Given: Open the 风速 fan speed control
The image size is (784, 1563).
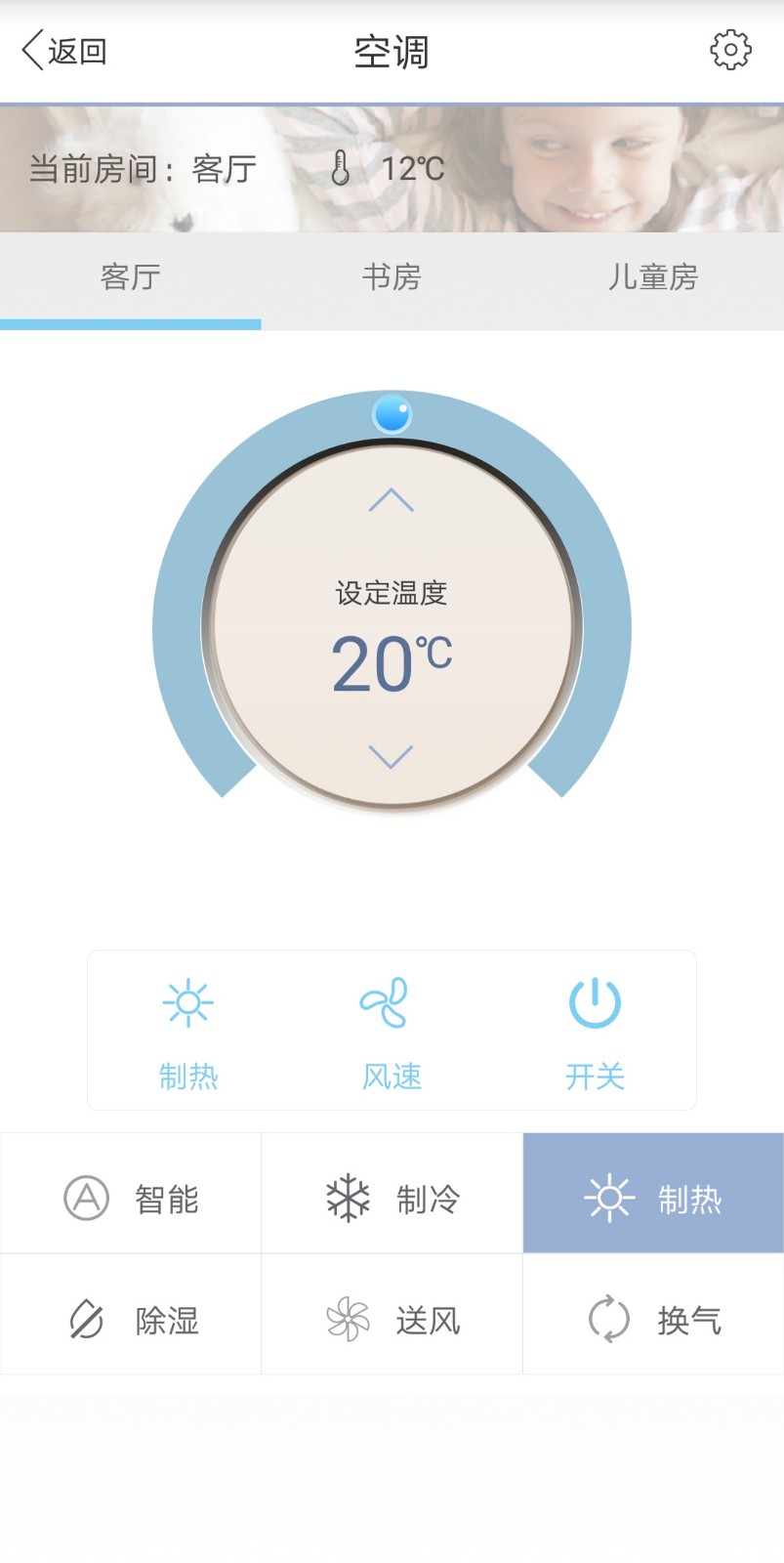Looking at the screenshot, I should tap(392, 1032).
